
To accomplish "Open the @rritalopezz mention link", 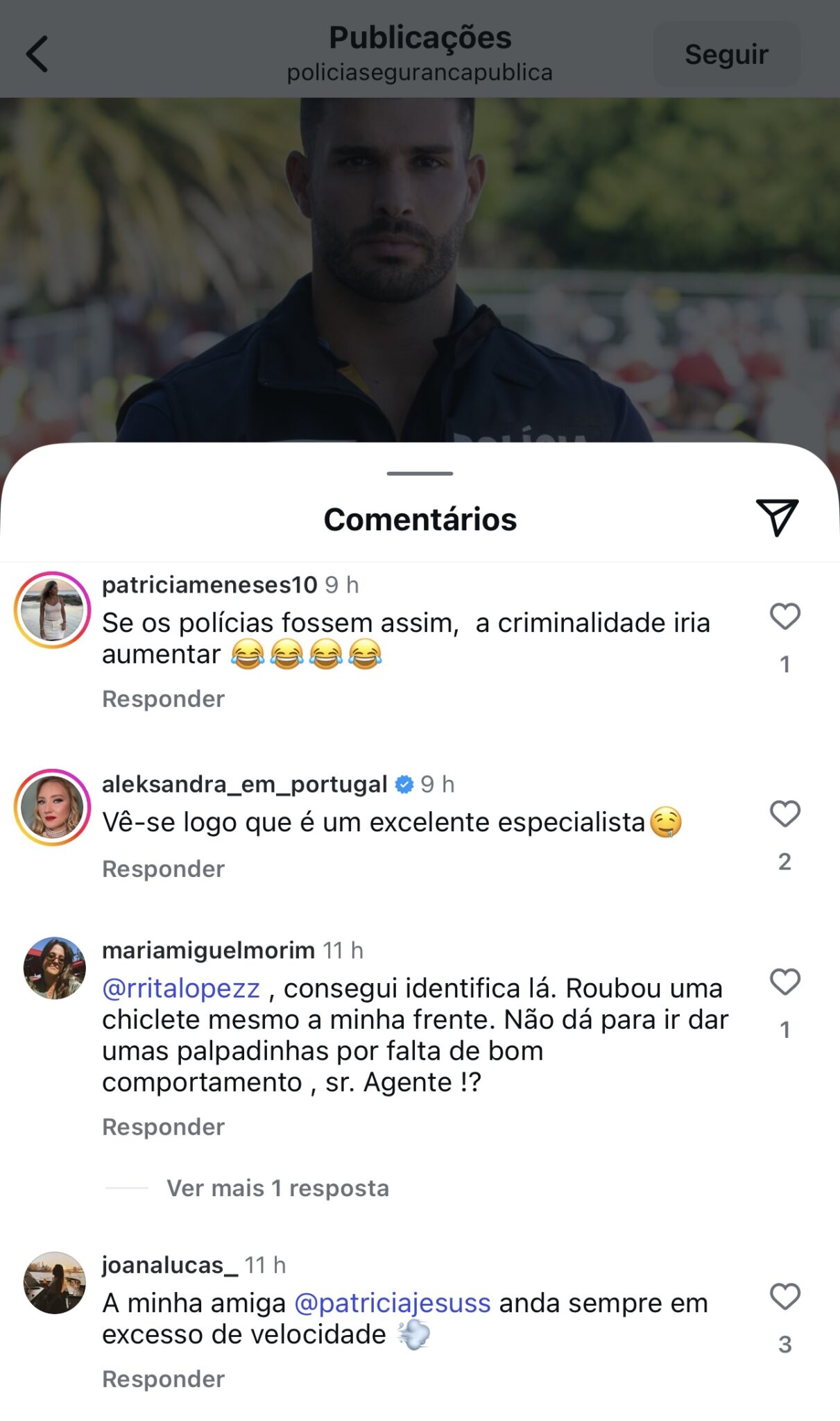I will coord(181,988).
